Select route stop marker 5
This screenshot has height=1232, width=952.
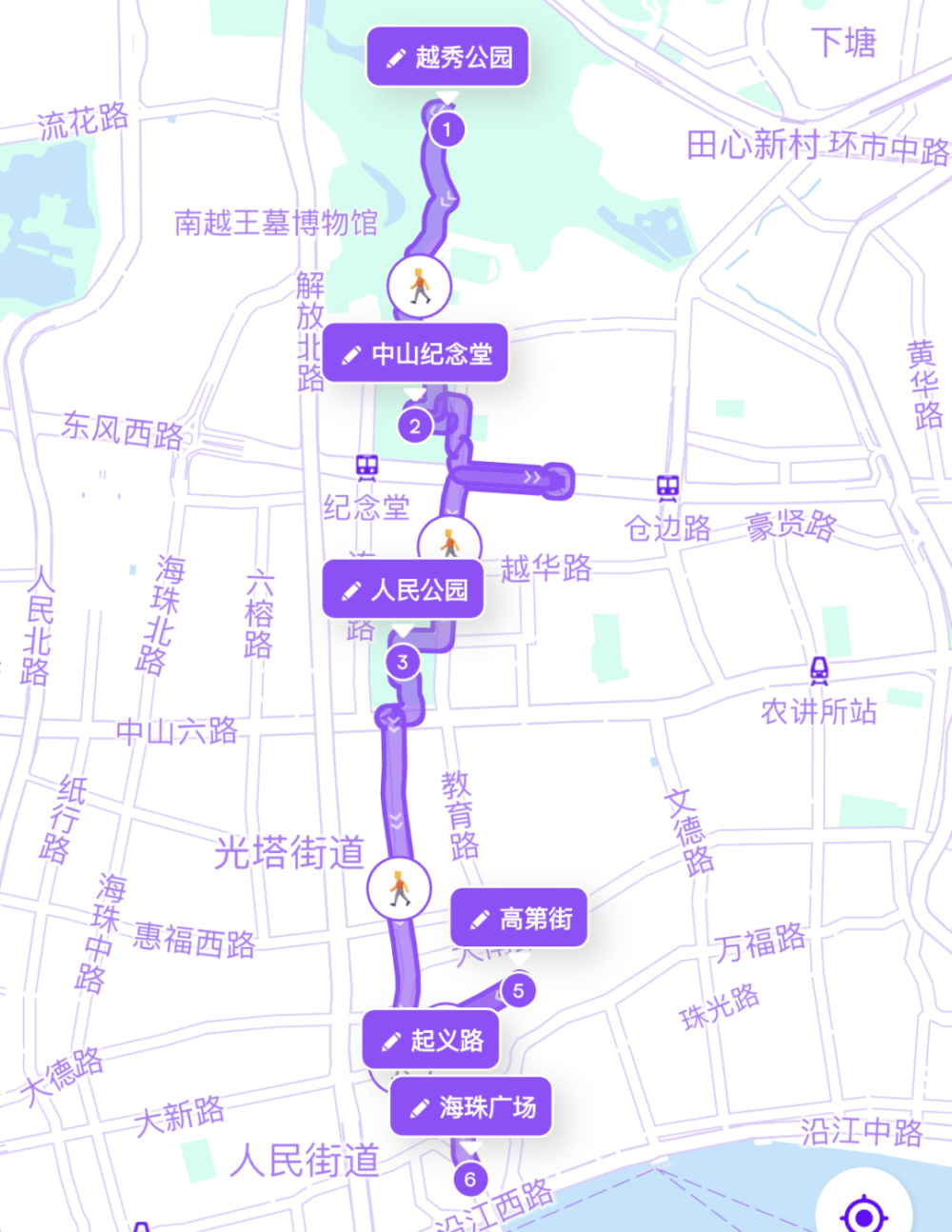coord(518,990)
